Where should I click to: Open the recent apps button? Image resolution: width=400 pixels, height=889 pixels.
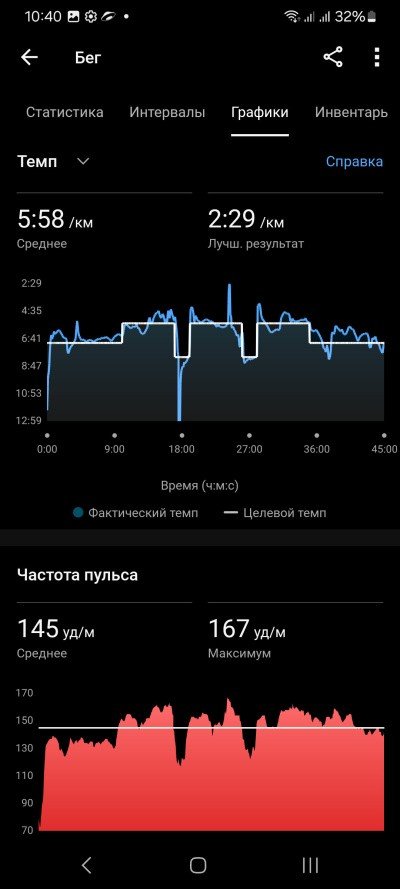310,865
